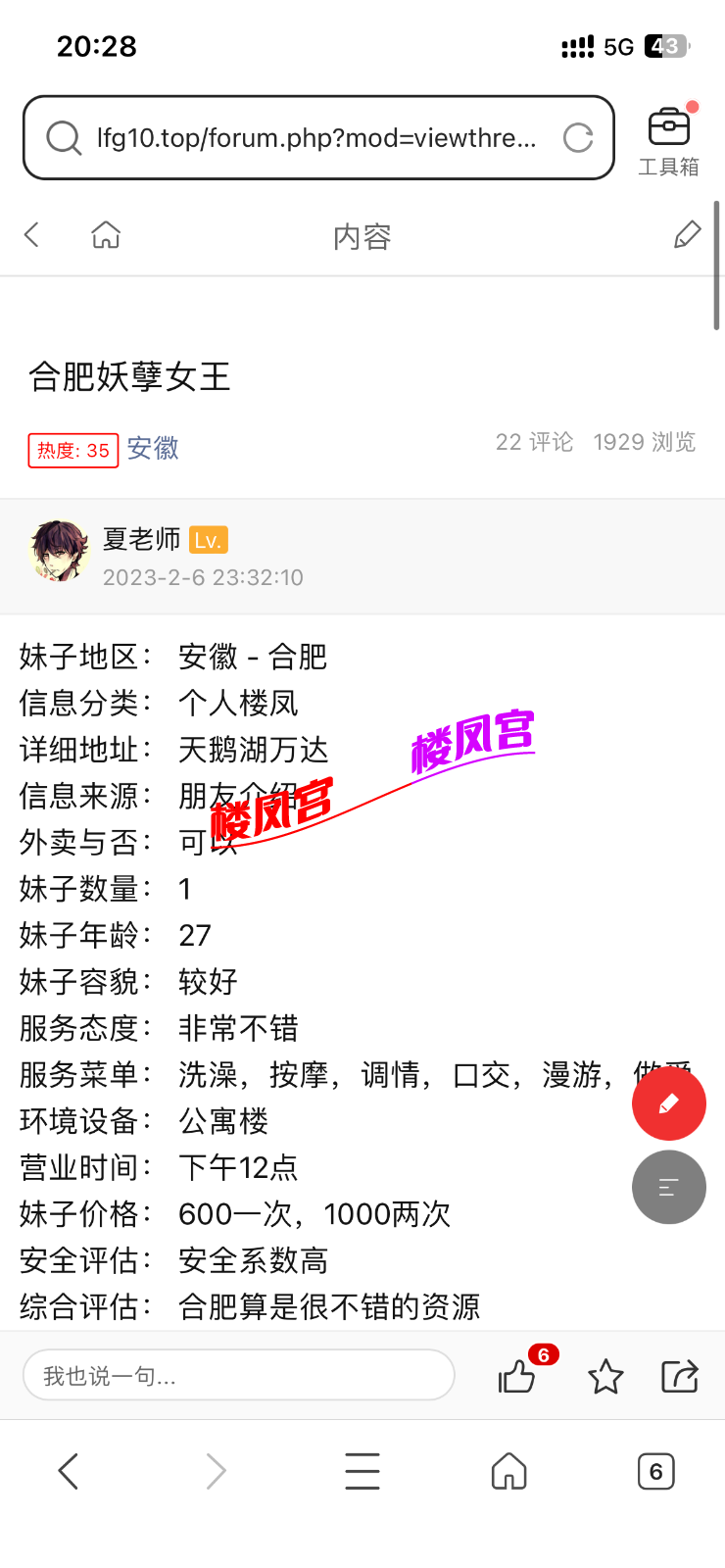Tap the browser address bar
This screenshot has width=725, height=1568.
point(315,138)
